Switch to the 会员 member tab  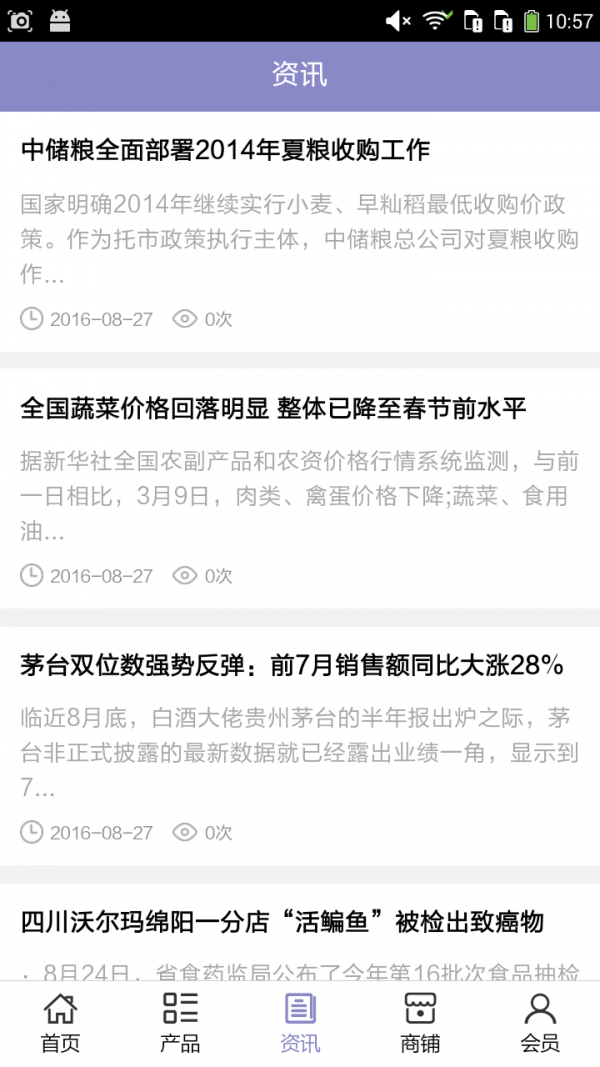click(540, 1022)
